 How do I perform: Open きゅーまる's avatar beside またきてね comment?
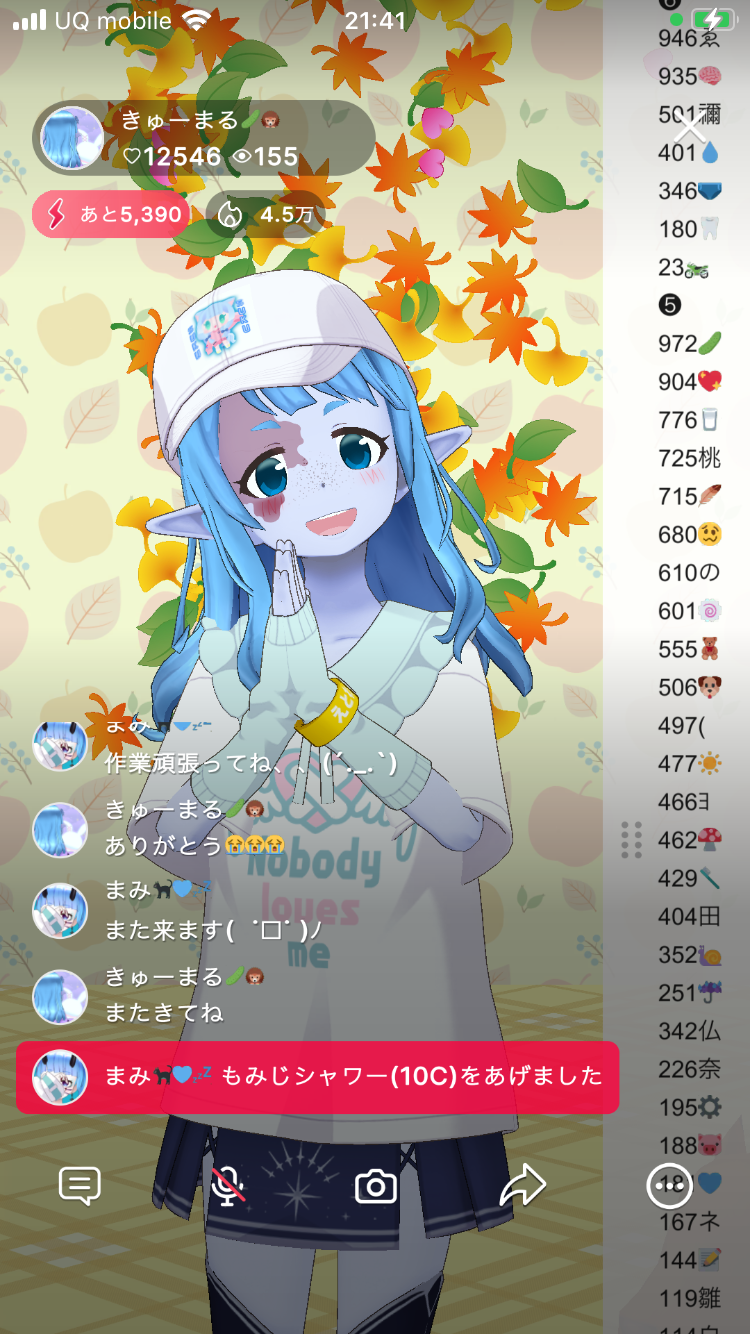point(60,995)
